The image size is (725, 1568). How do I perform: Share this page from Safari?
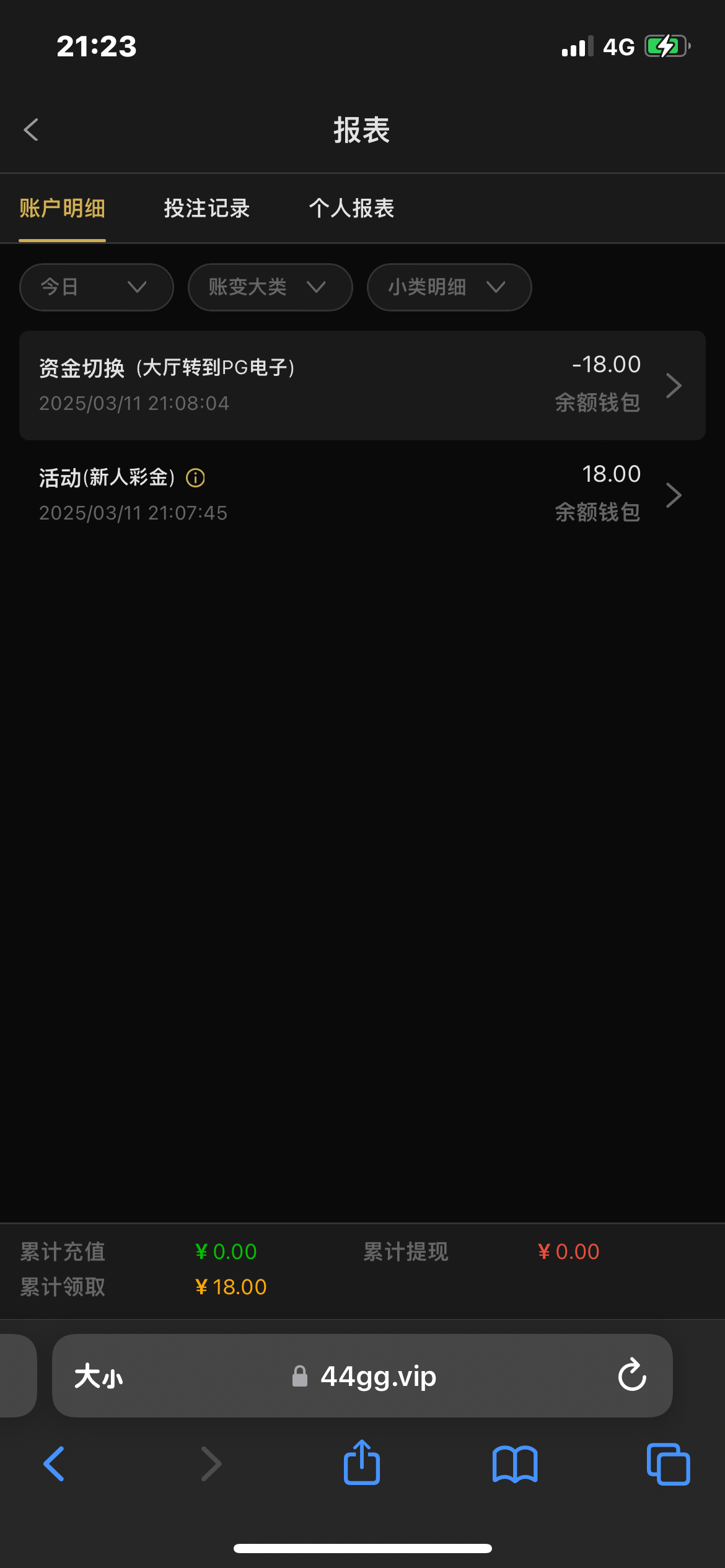[x=362, y=1463]
